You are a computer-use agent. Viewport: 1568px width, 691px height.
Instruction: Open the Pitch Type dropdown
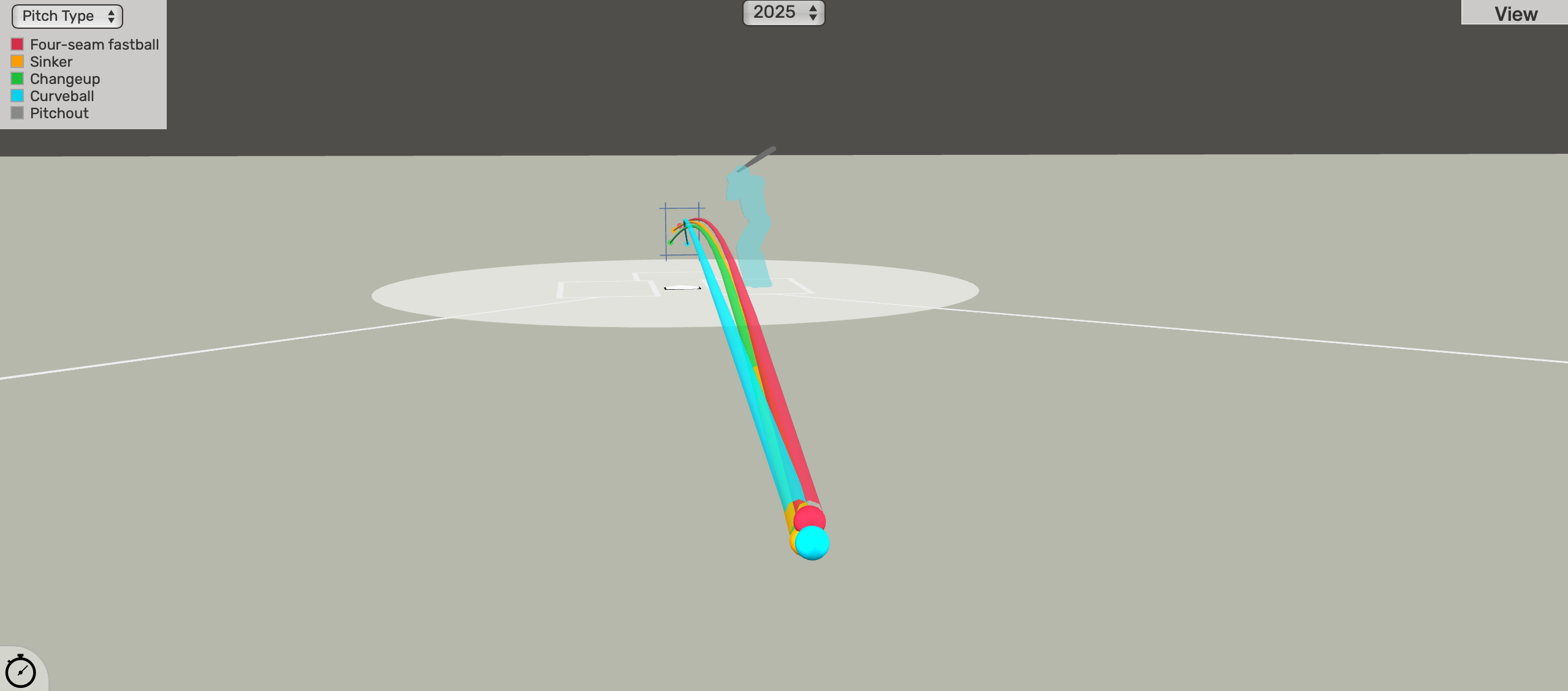tap(67, 16)
